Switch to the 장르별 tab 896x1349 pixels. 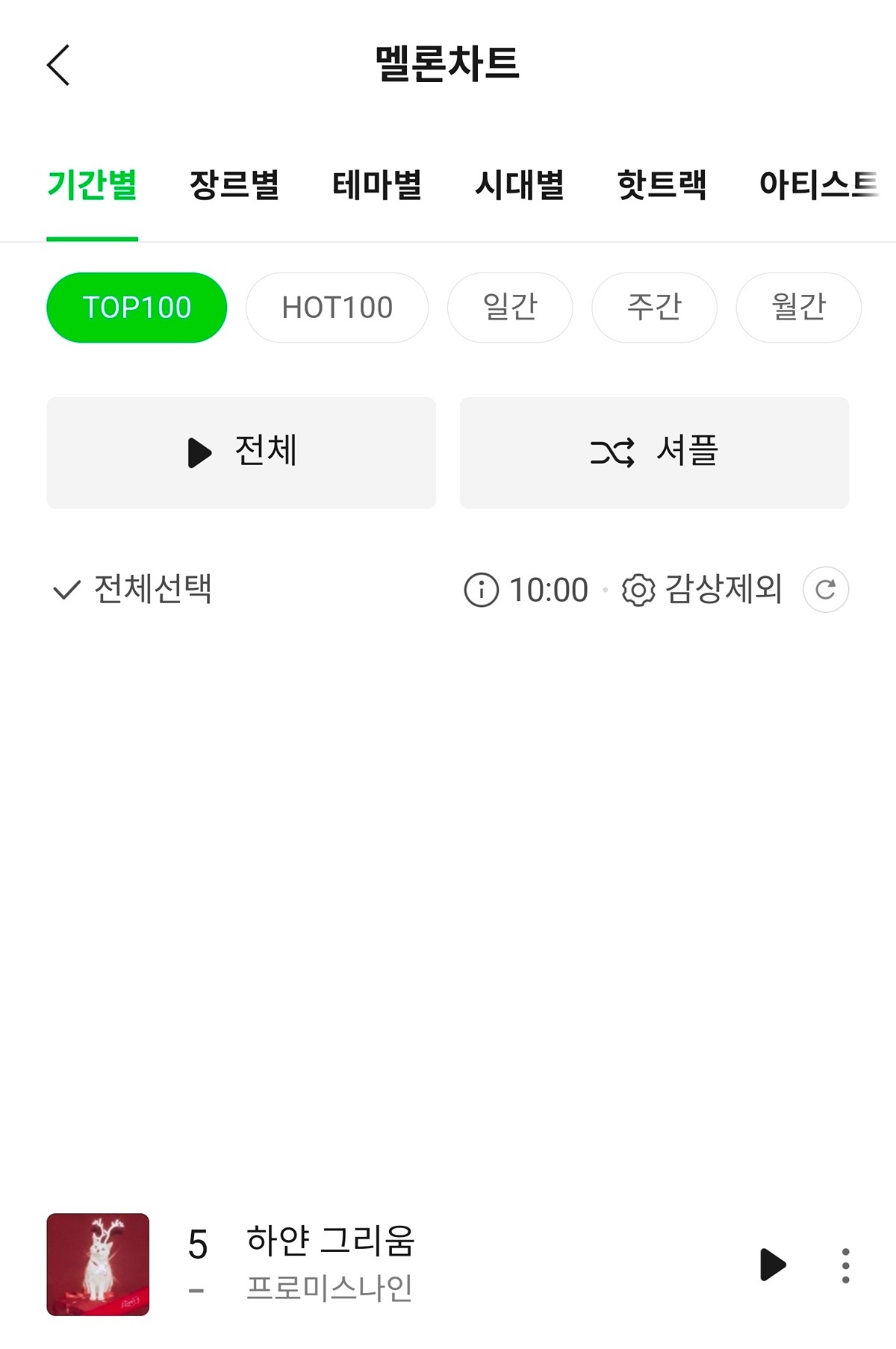(234, 185)
